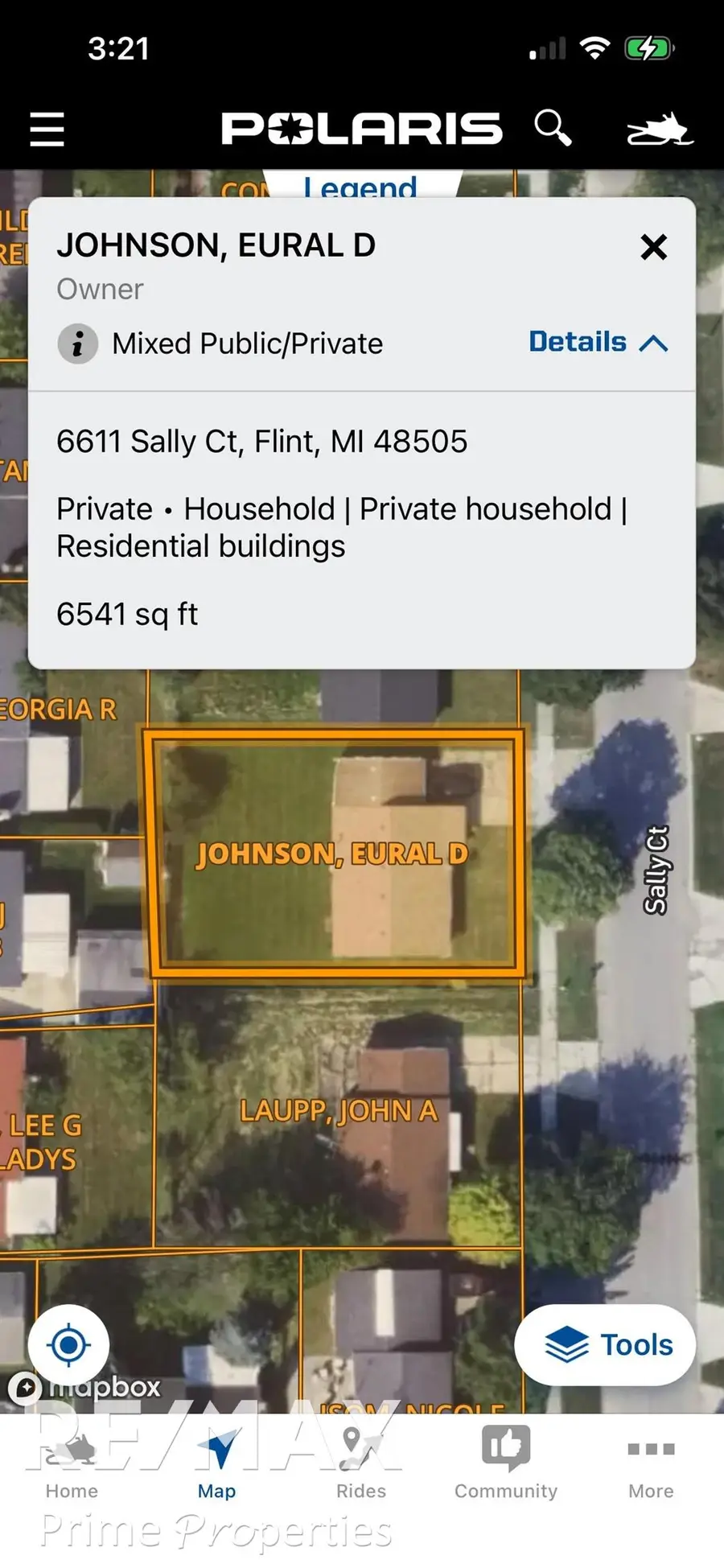Close the JOHNSON, EURAL D popup
The image size is (724, 1568).
(653, 248)
